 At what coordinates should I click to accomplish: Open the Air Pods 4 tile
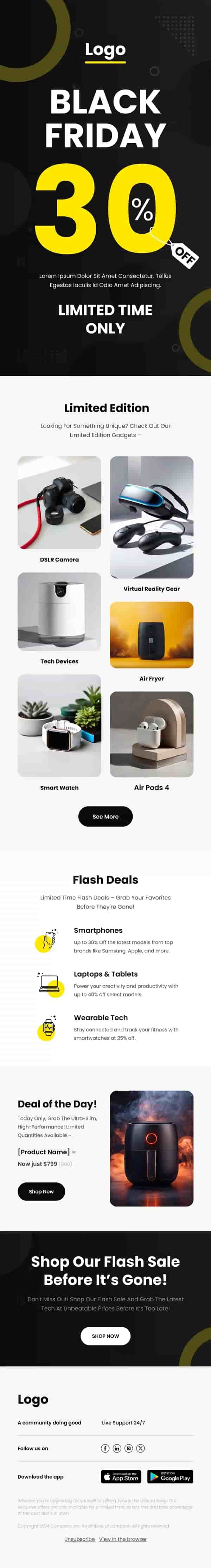[152, 733]
